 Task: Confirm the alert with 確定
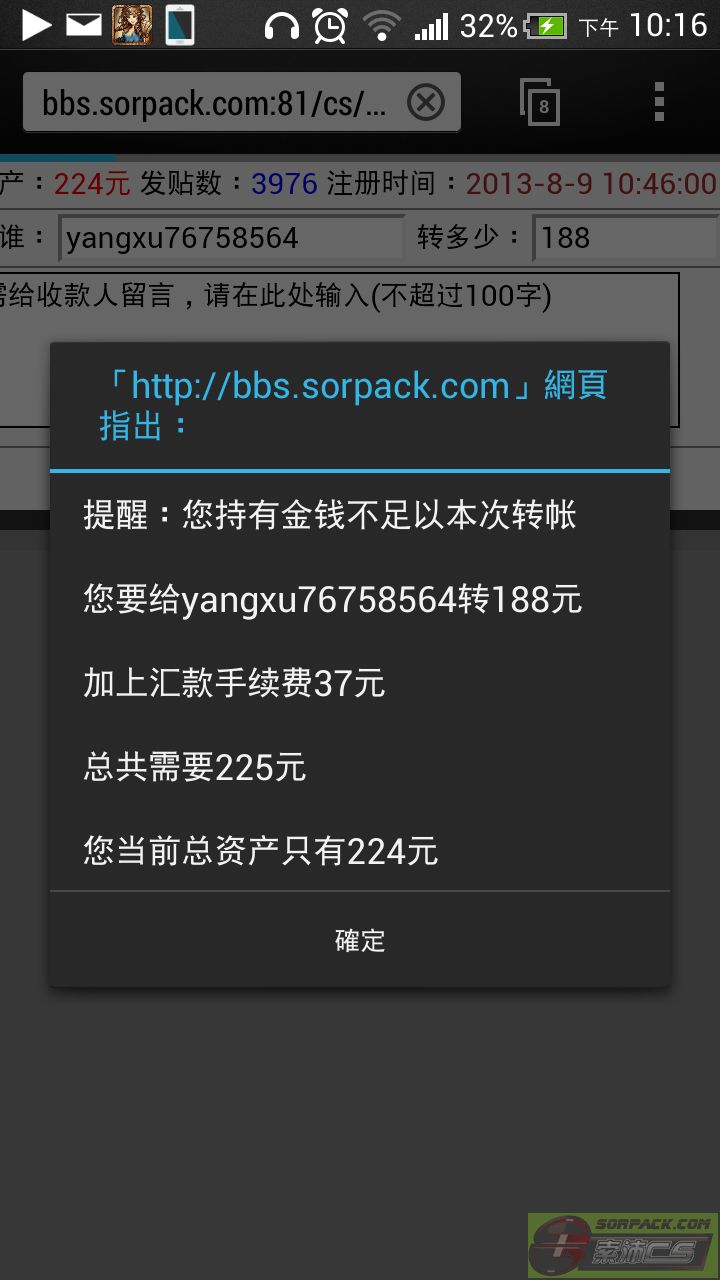[x=360, y=940]
